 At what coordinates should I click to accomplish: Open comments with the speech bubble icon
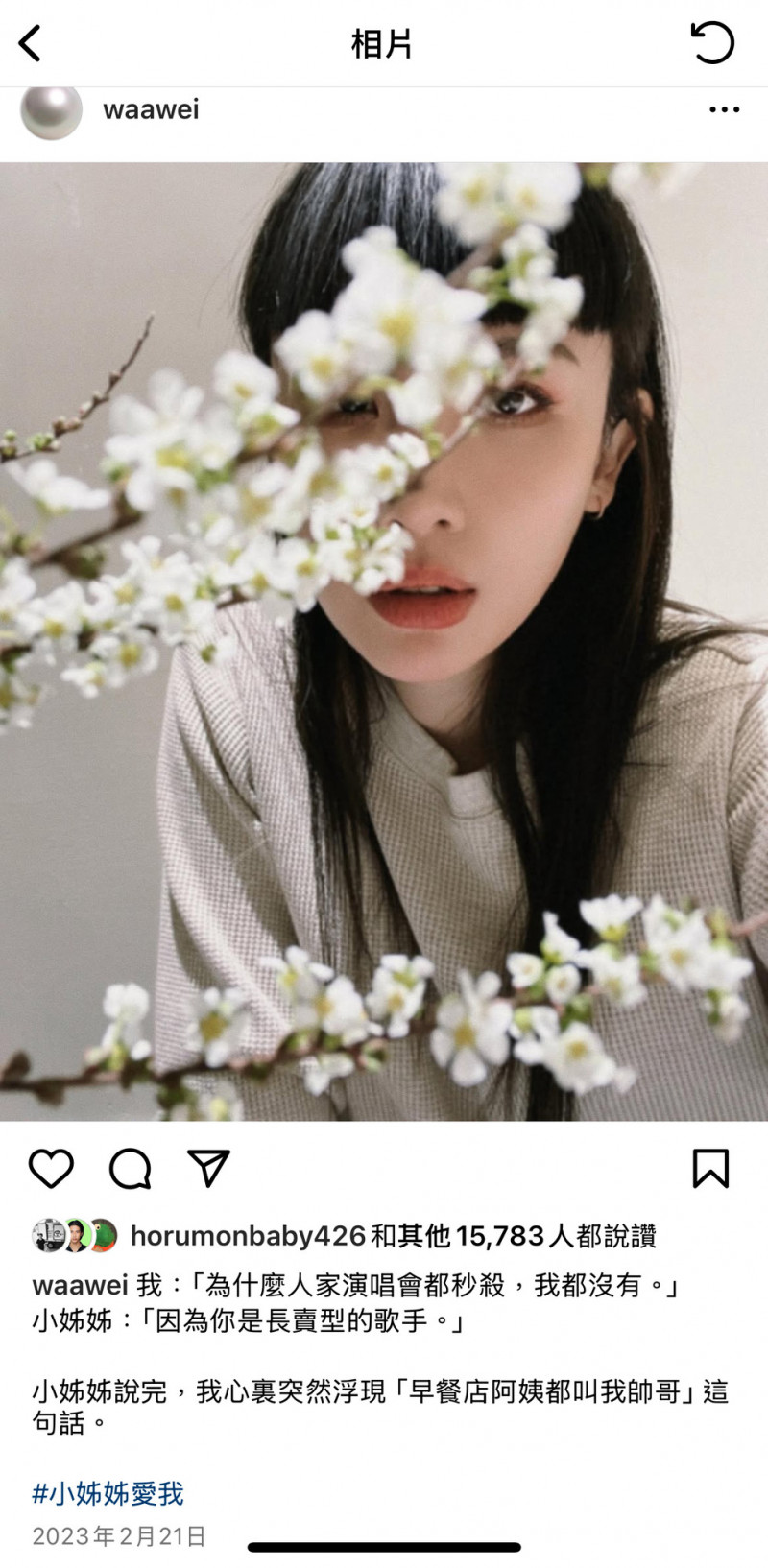[130, 1168]
